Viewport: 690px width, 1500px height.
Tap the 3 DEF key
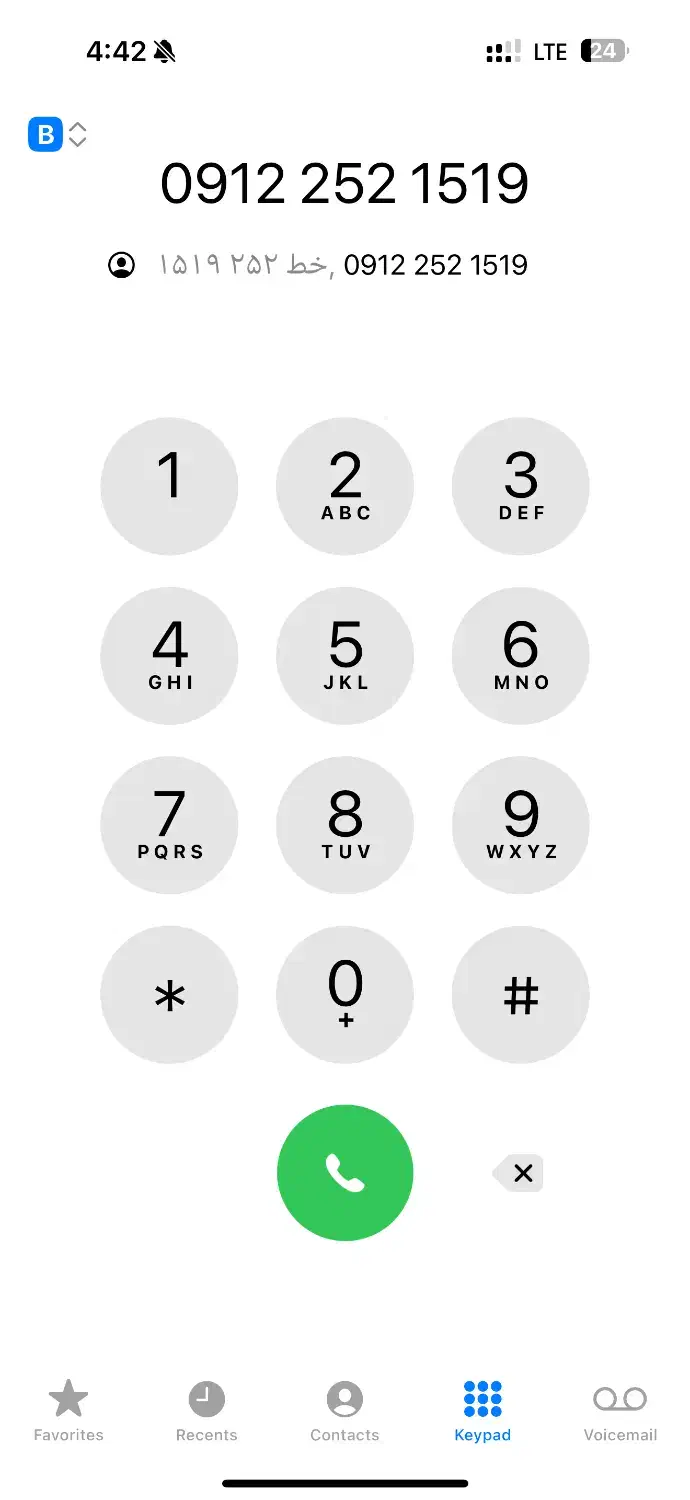521,486
